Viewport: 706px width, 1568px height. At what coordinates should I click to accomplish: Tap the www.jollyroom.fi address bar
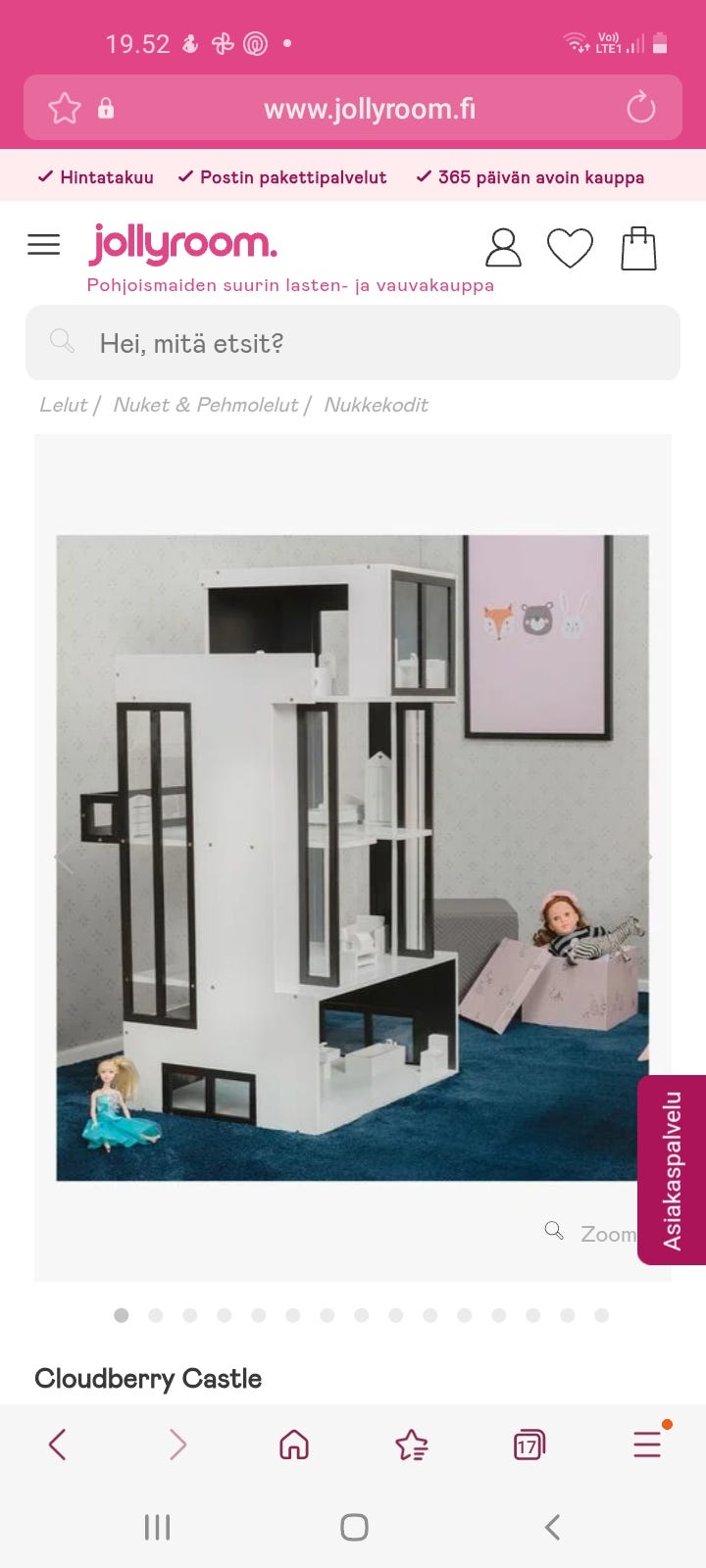[x=370, y=109]
